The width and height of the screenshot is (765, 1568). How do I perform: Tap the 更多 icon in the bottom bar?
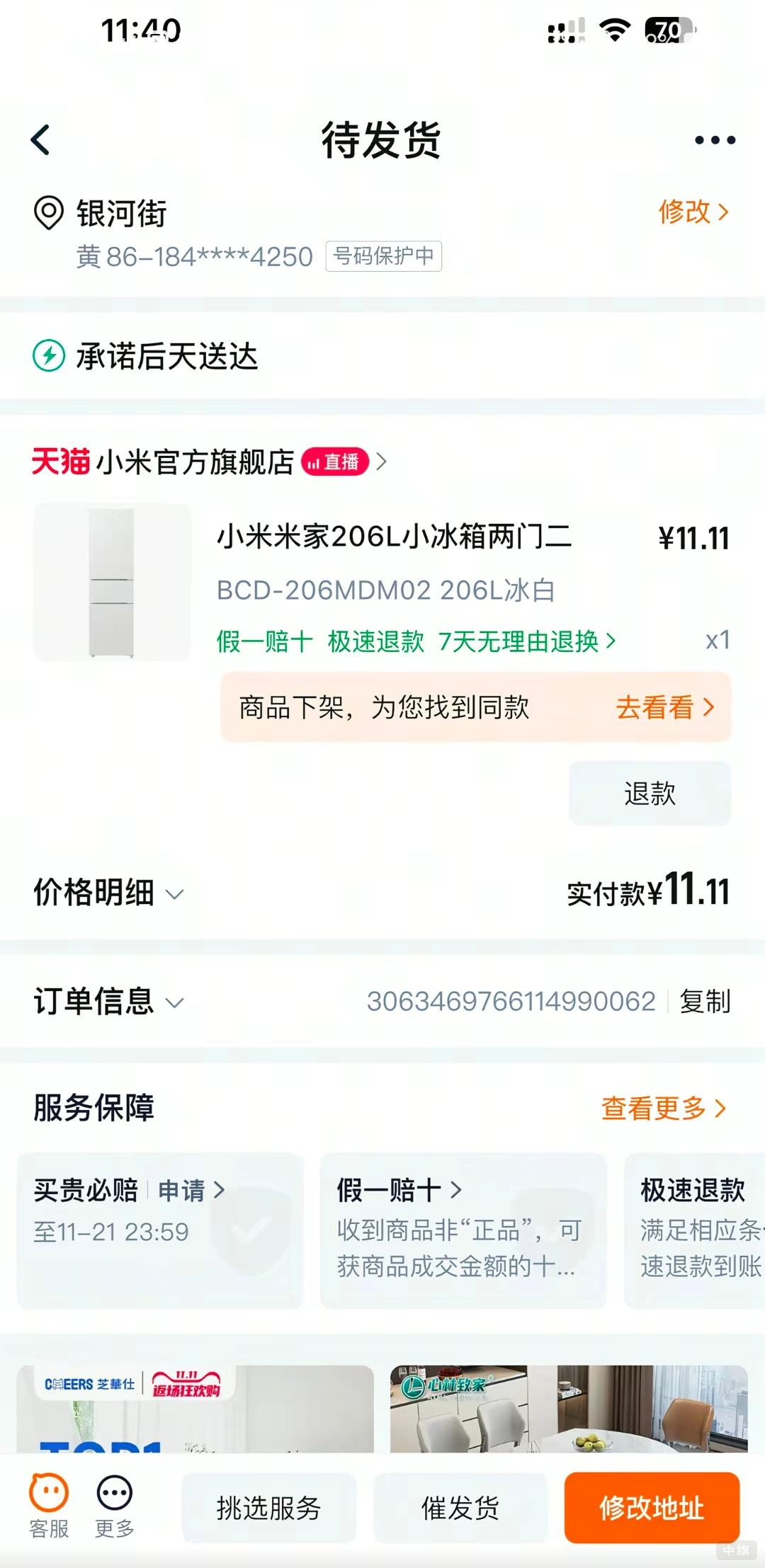[113, 1508]
